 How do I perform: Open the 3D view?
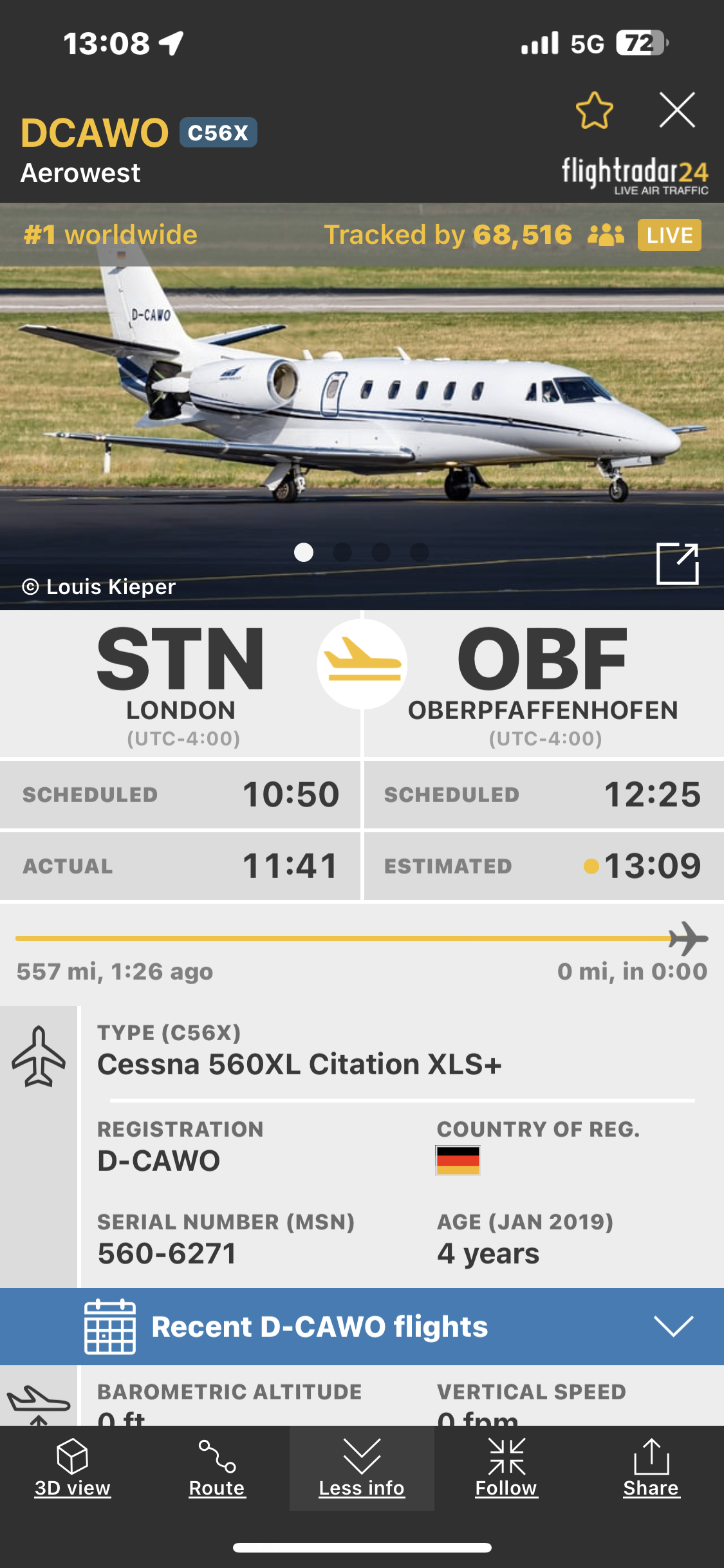pyautogui.click(x=72, y=1468)
